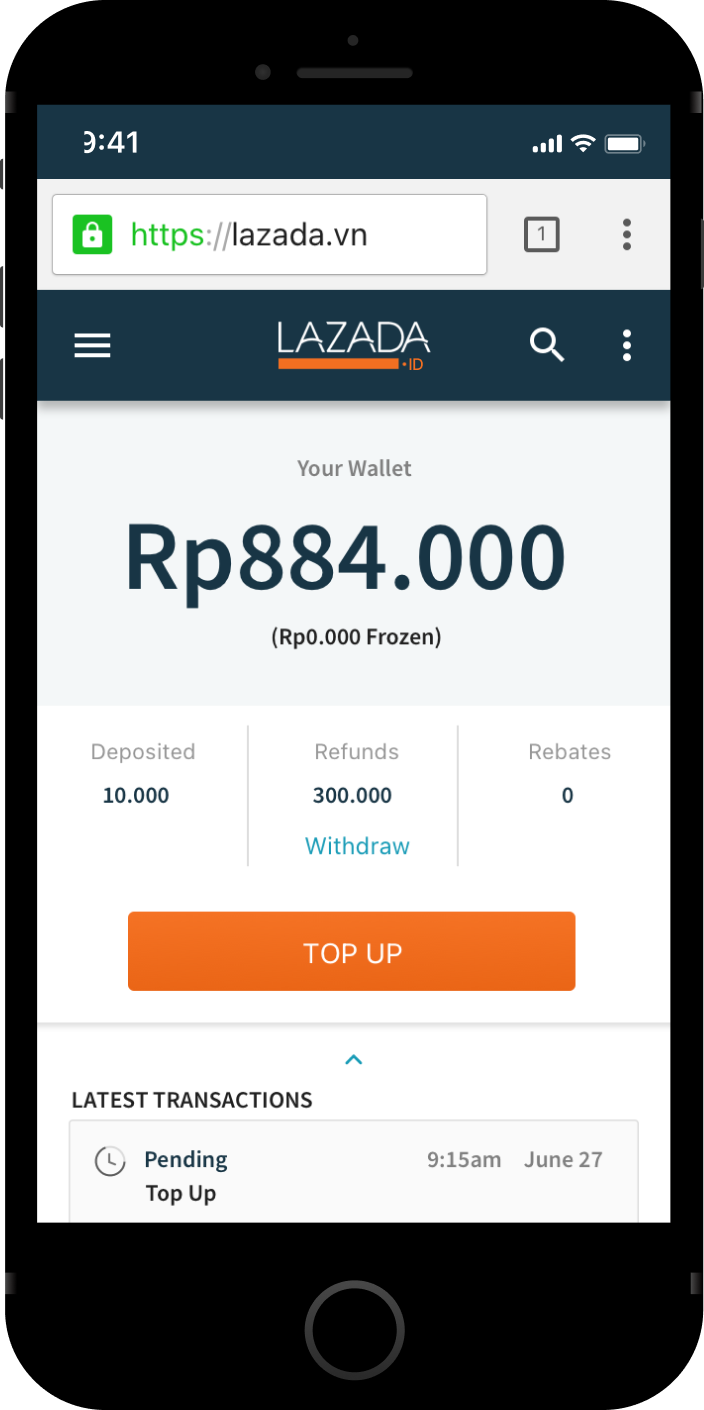Open the pending Top Up transaction
The width and height of the screenshot is (704, 1410).
353,1175
